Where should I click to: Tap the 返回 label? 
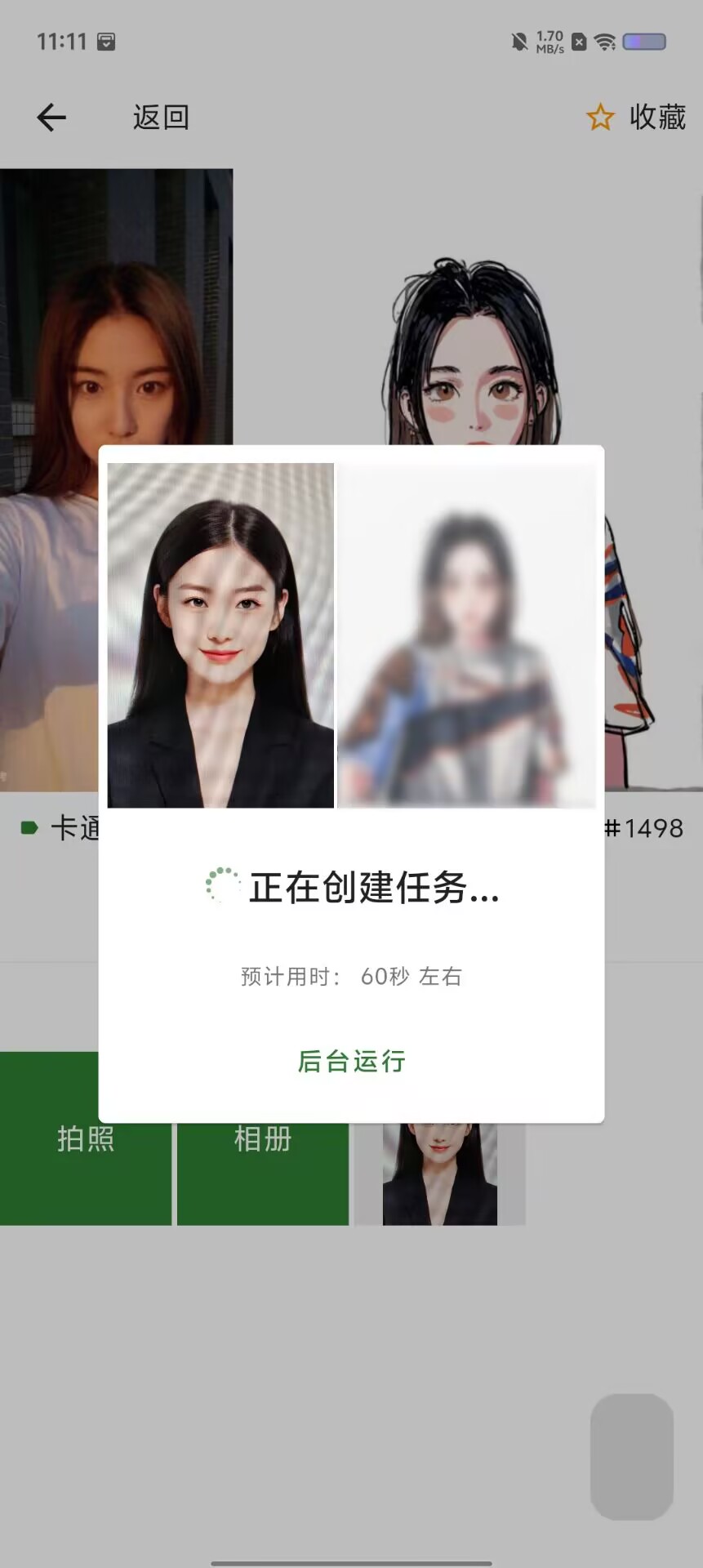coord(161,118)
